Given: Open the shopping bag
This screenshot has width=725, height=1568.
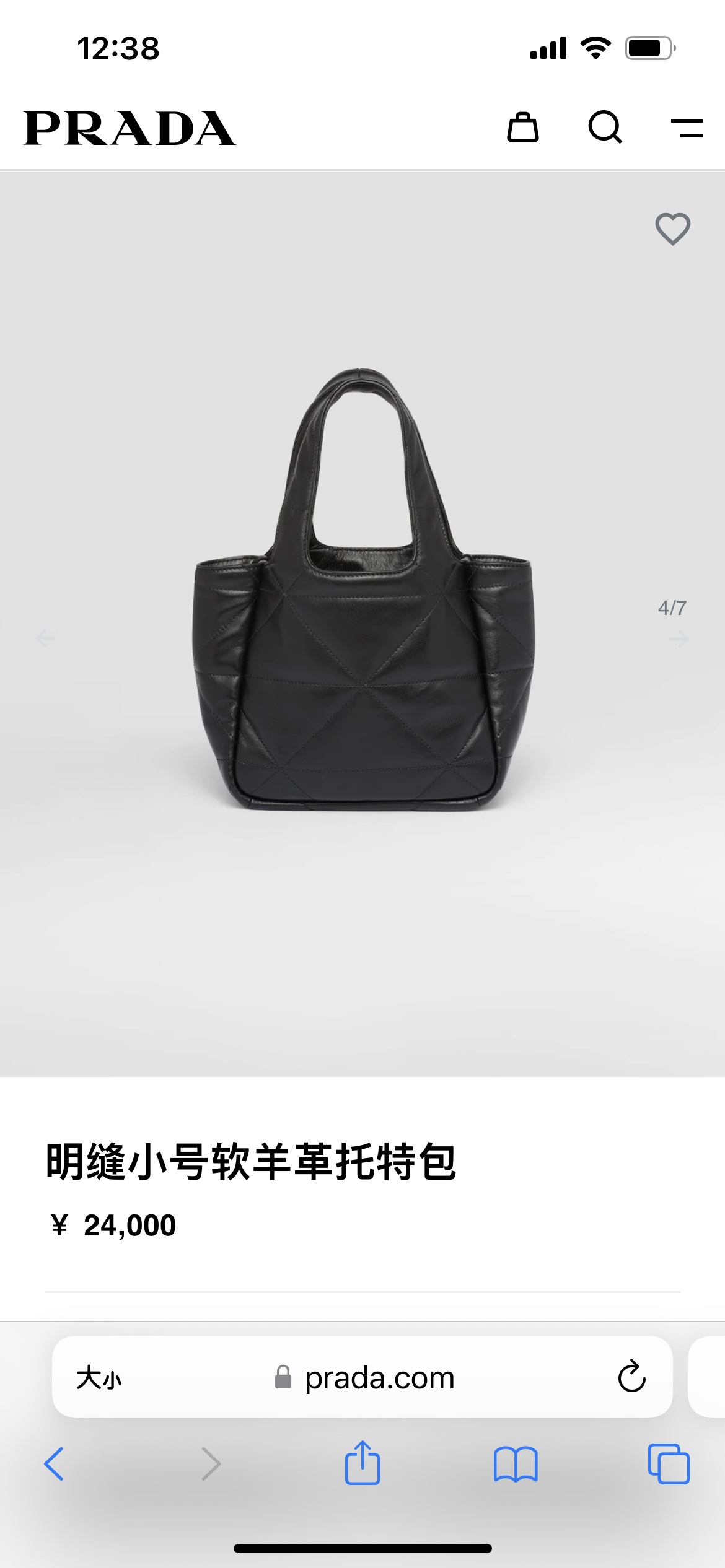Looking at the screenshot, I should point(522,128).
